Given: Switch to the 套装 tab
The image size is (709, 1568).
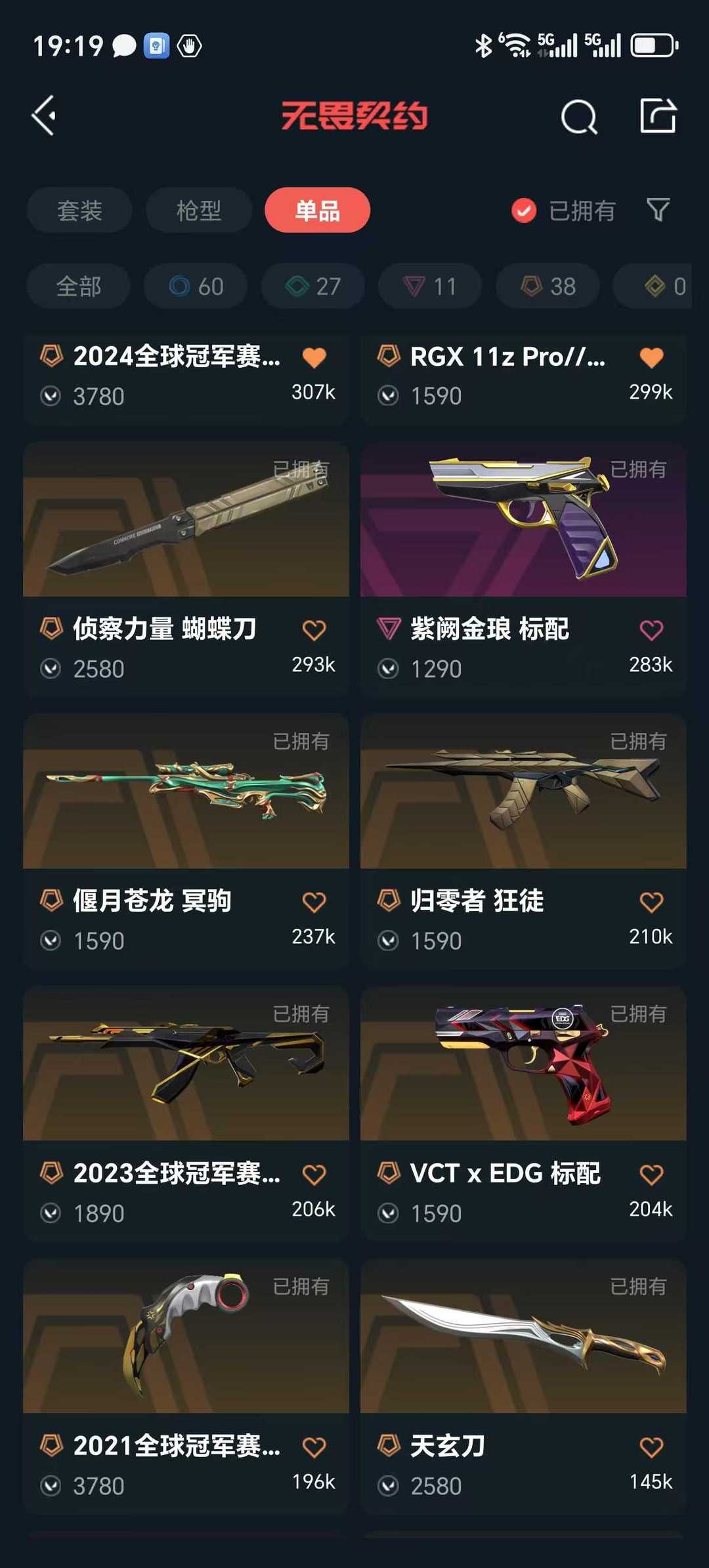Looking at the screenshot, I should (x=79, y=210).
